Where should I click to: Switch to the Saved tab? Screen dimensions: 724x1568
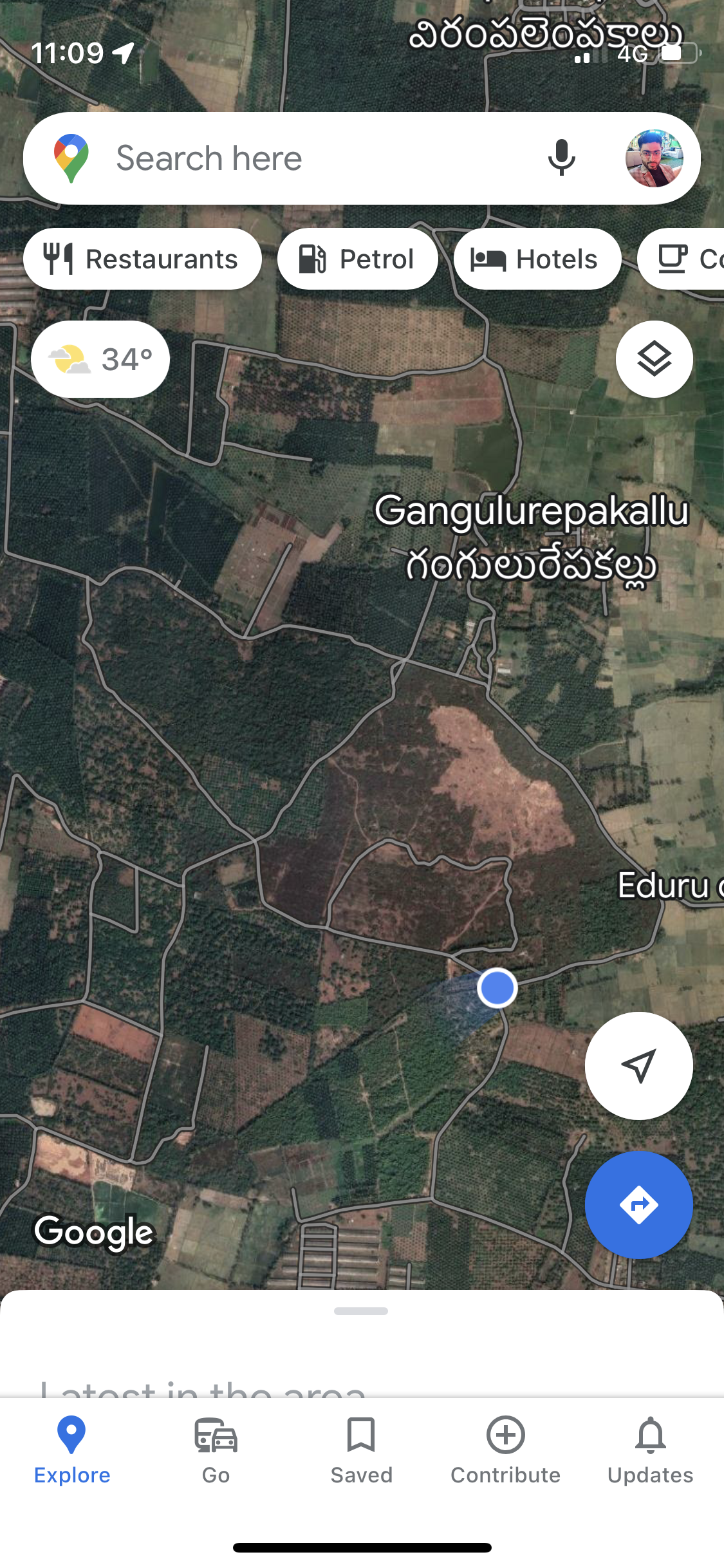pos(361,1451)
